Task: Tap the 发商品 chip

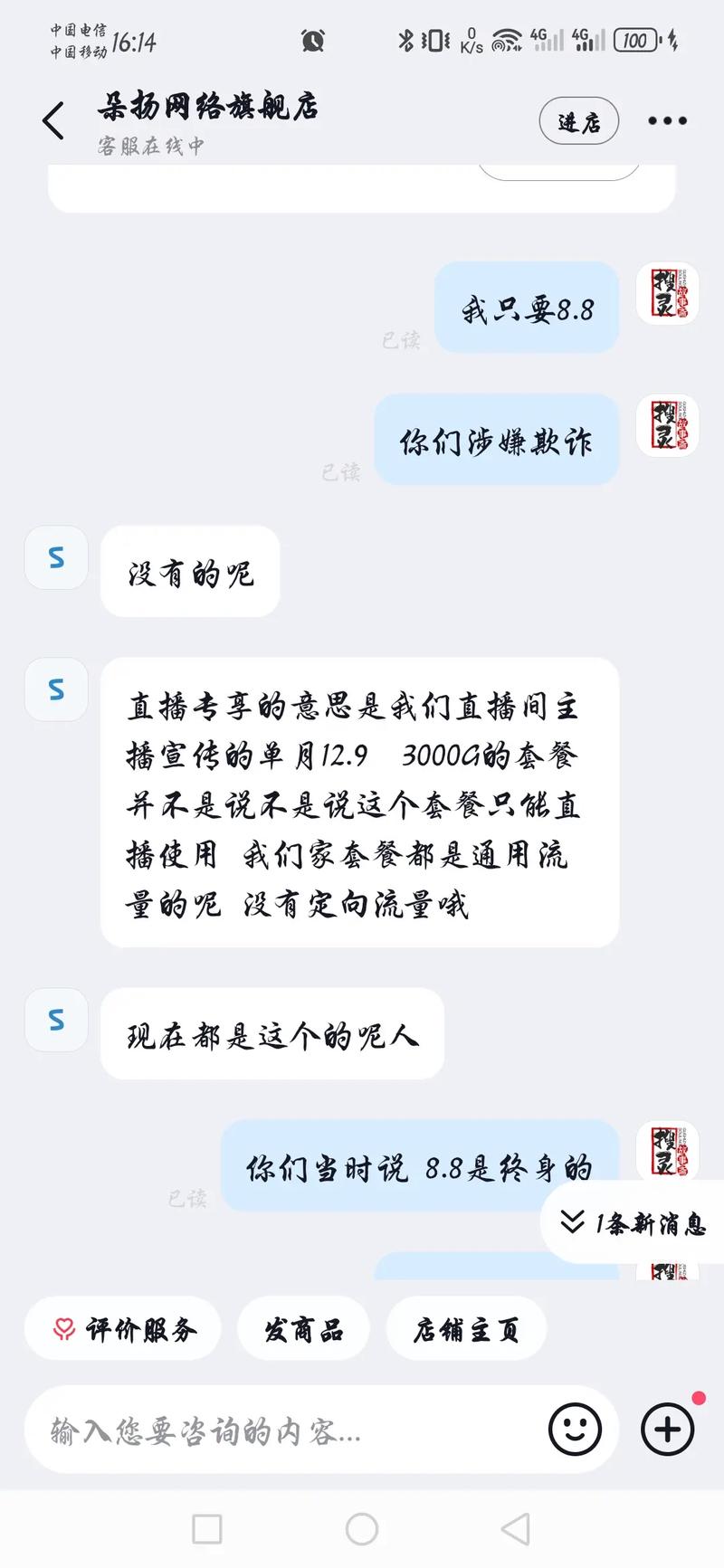Action: (303, 1328)
